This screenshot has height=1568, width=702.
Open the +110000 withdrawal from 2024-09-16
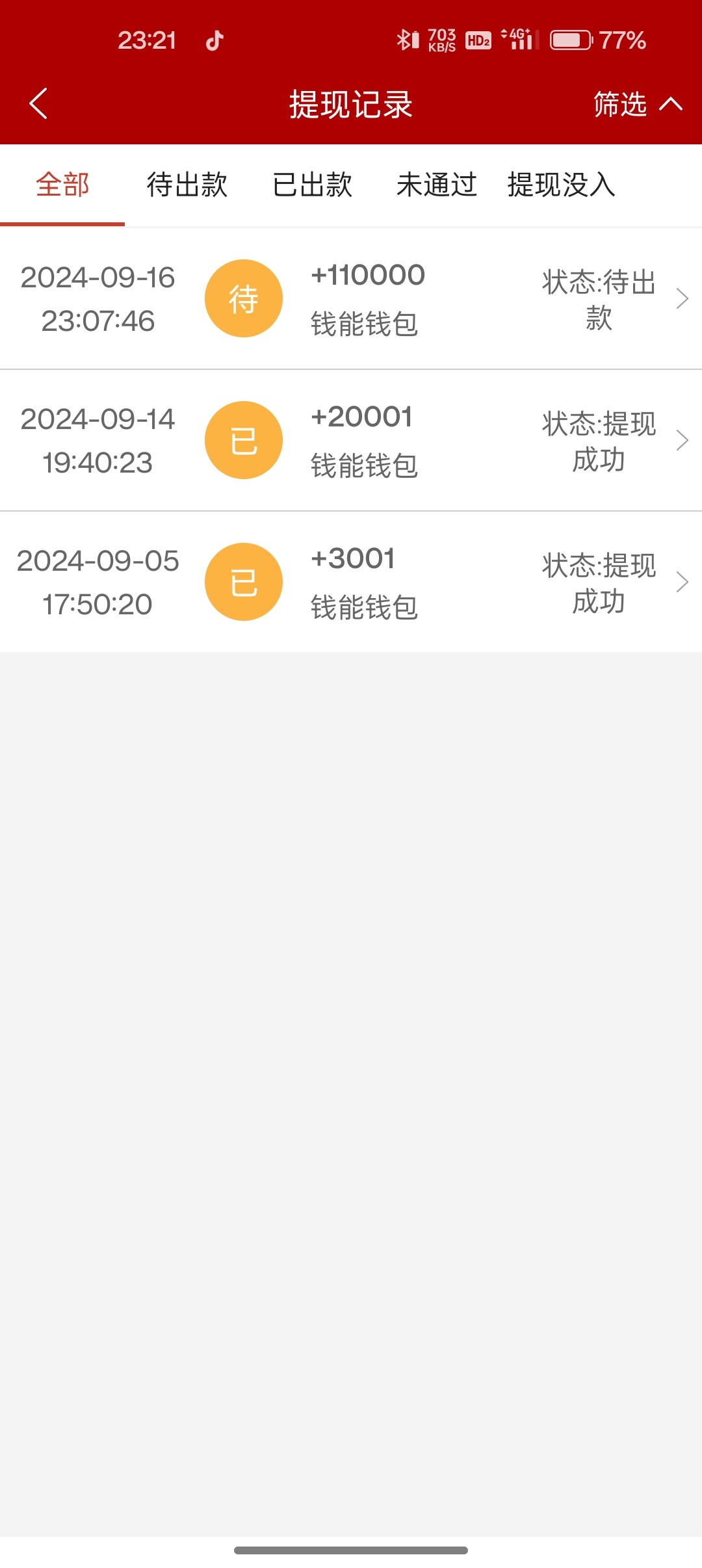pos(351,299)
